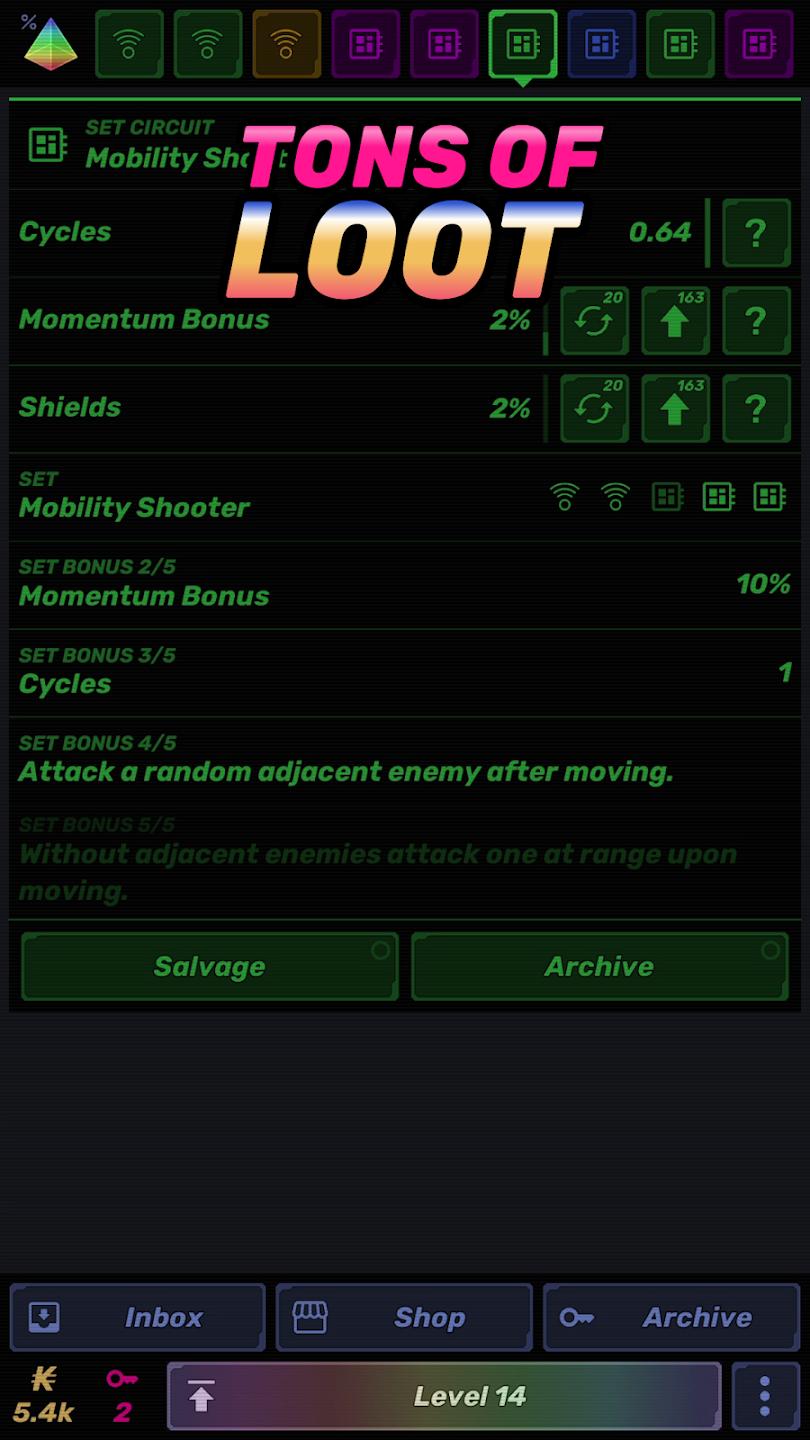Open the Shop
The width and height of the screenshot is (810, 1440).
pyautogui.click(x=404, y=1317)
